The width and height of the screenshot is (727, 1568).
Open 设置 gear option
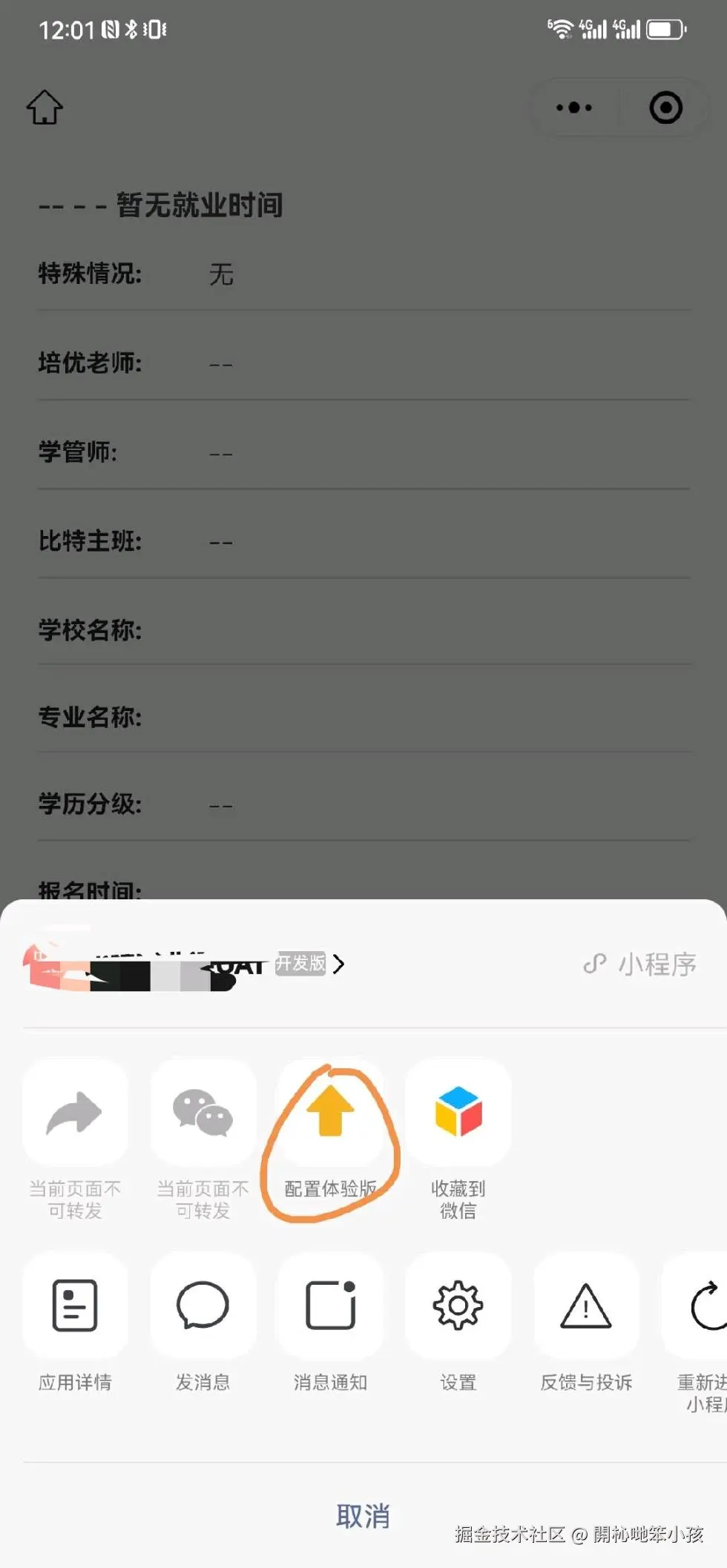tap(458, 1306)
